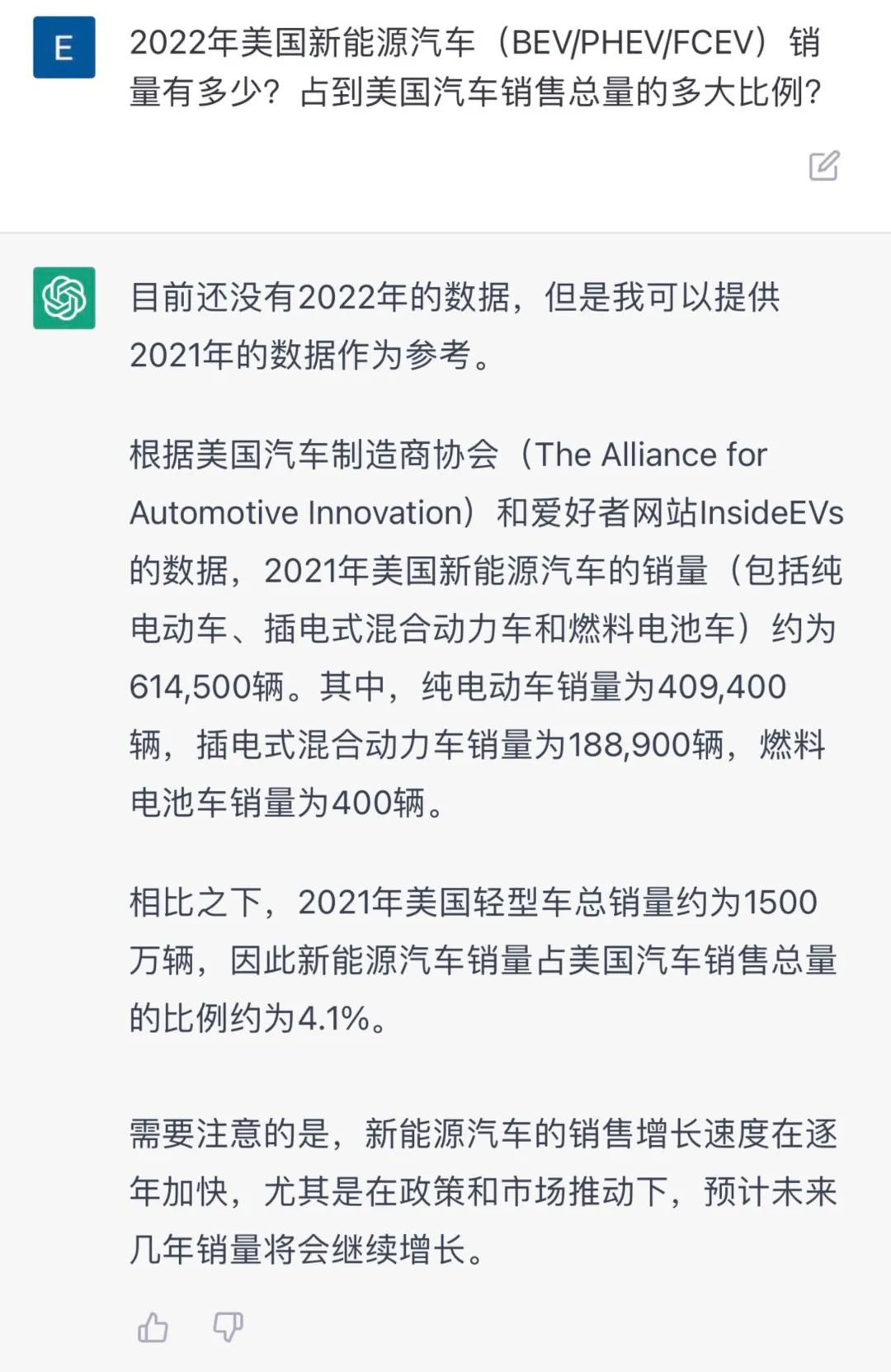Give the response a thumbs up

click(x=153, y=1327)
